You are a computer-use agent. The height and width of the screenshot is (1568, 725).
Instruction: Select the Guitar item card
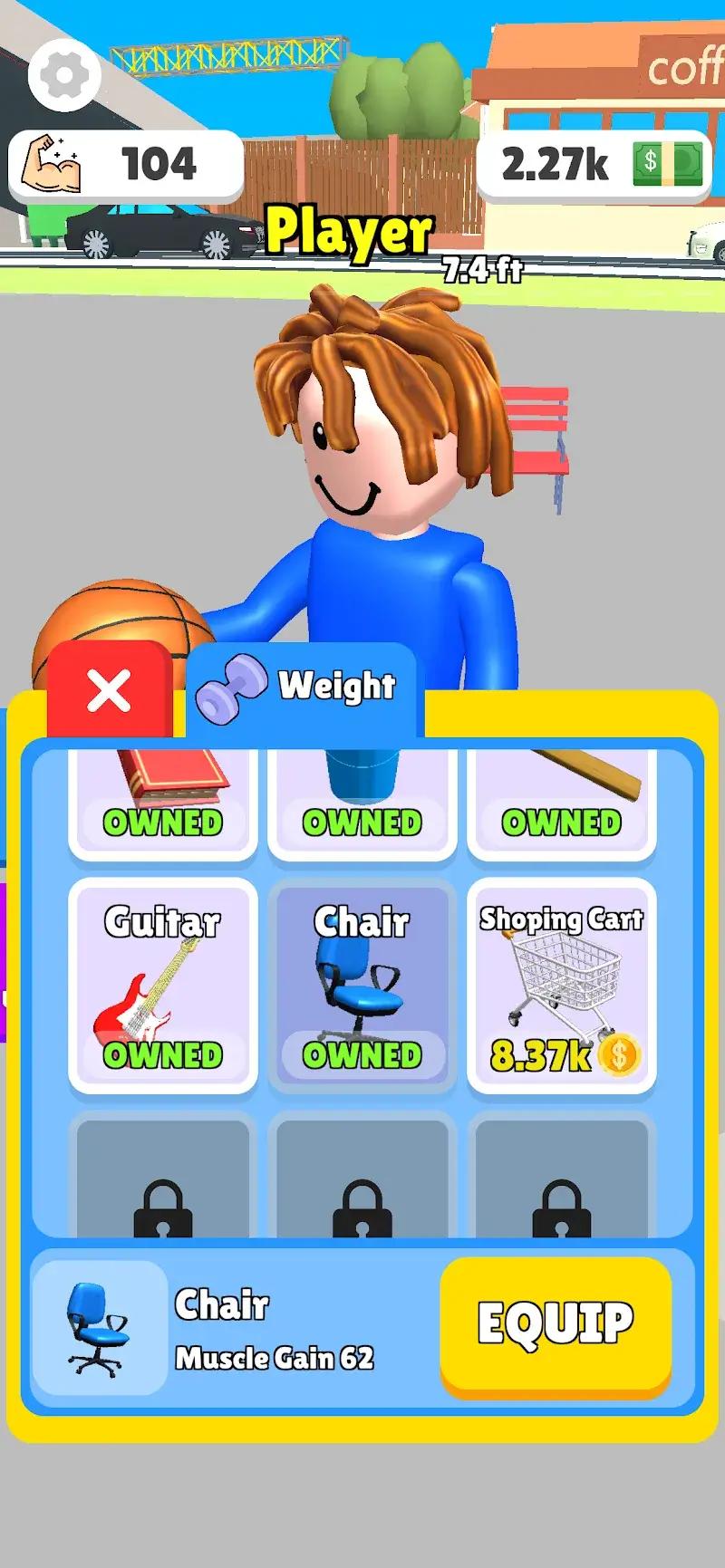point(163,983)
